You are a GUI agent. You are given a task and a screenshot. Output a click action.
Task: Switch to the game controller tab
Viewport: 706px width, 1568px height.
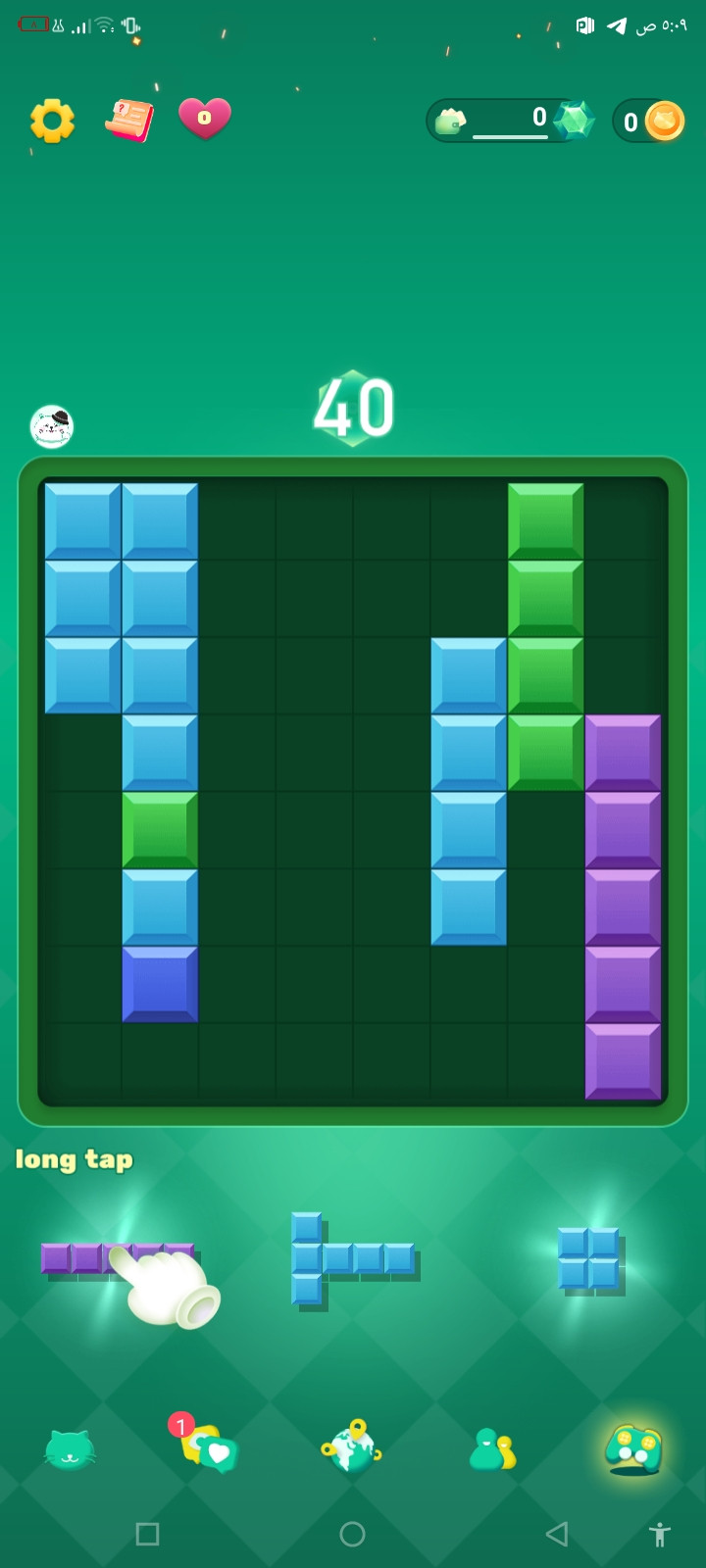633,1448
